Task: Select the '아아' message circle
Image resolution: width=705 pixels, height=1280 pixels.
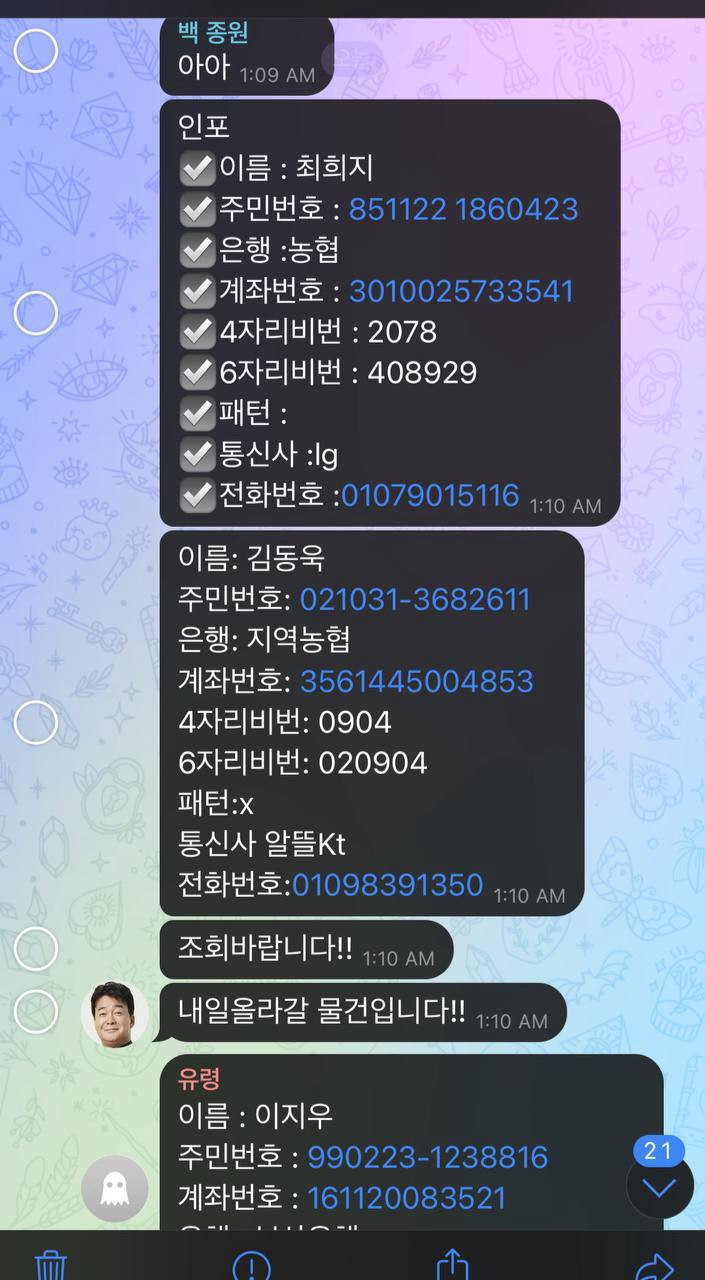Action: [36, 51]
